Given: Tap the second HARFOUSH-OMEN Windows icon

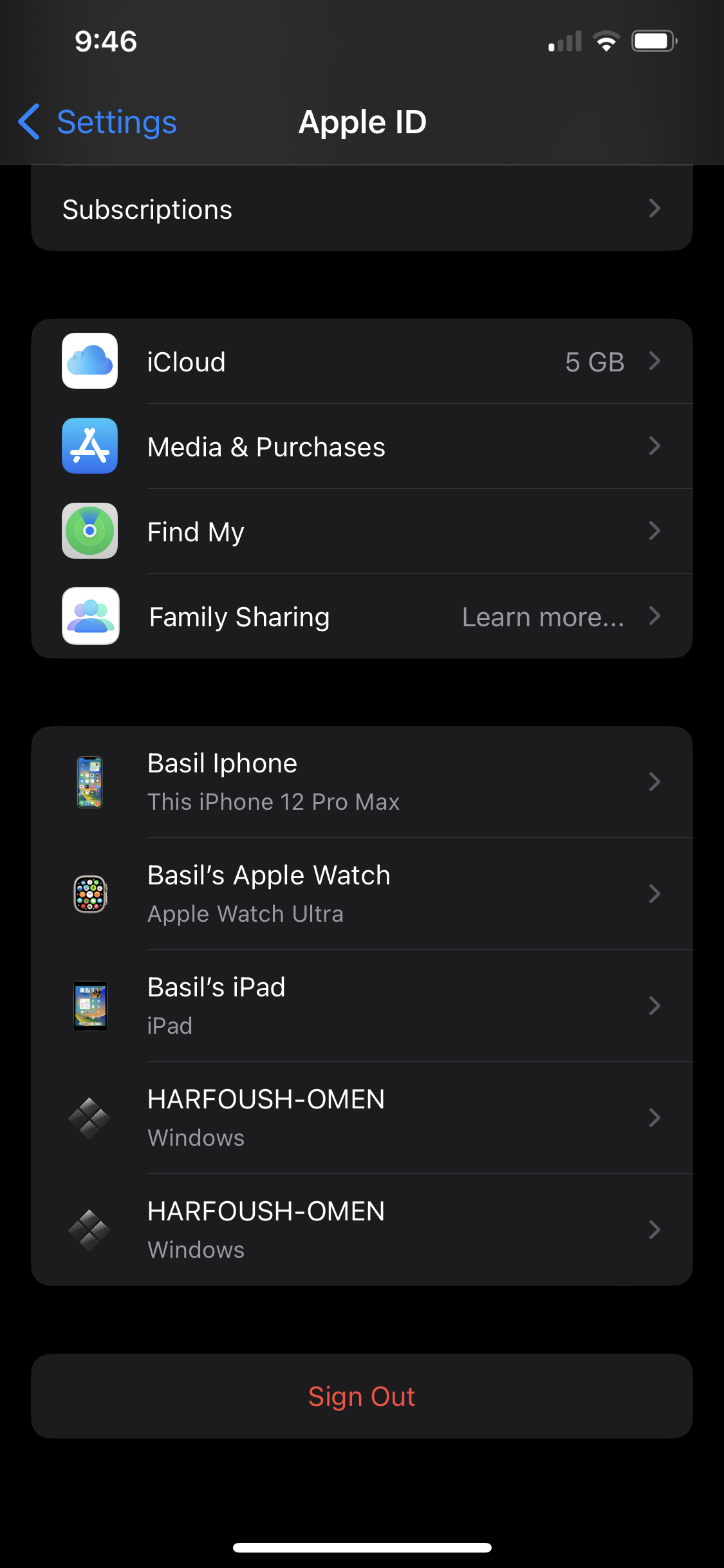Looking at the screenshot, I should point(89,1229).
